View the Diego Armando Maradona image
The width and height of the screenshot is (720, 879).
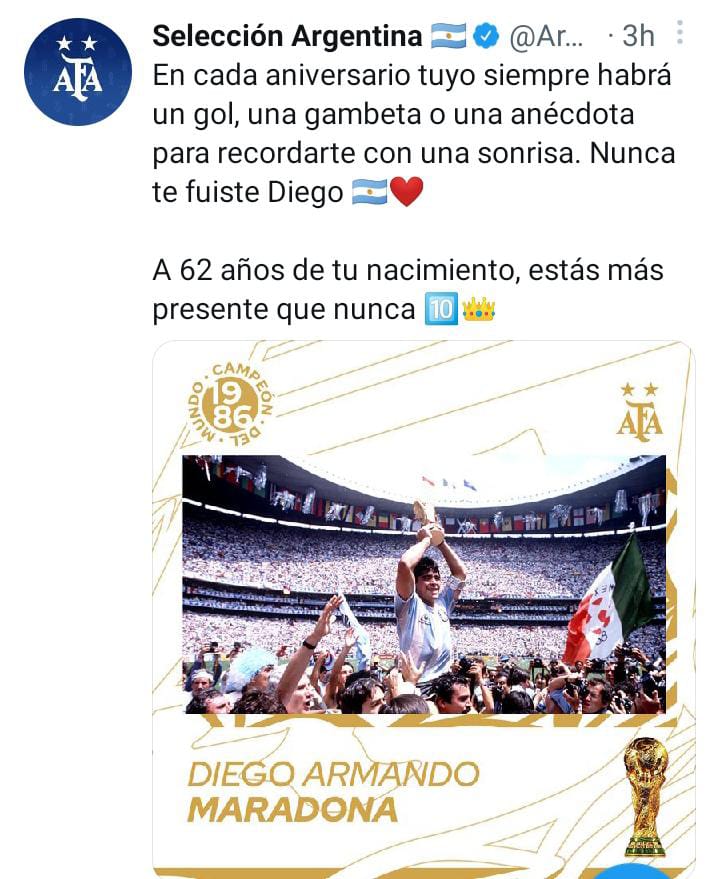(423, 600)
